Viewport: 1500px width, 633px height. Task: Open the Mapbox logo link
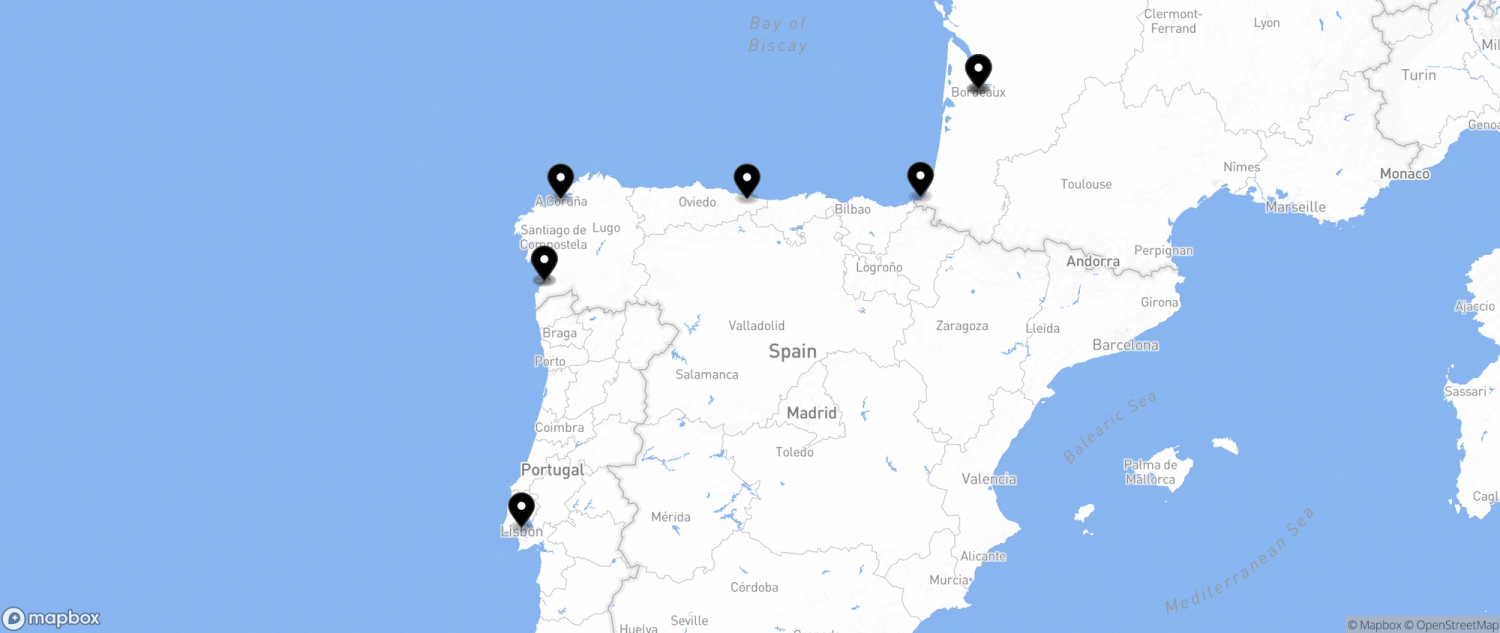tap(52, 618)
